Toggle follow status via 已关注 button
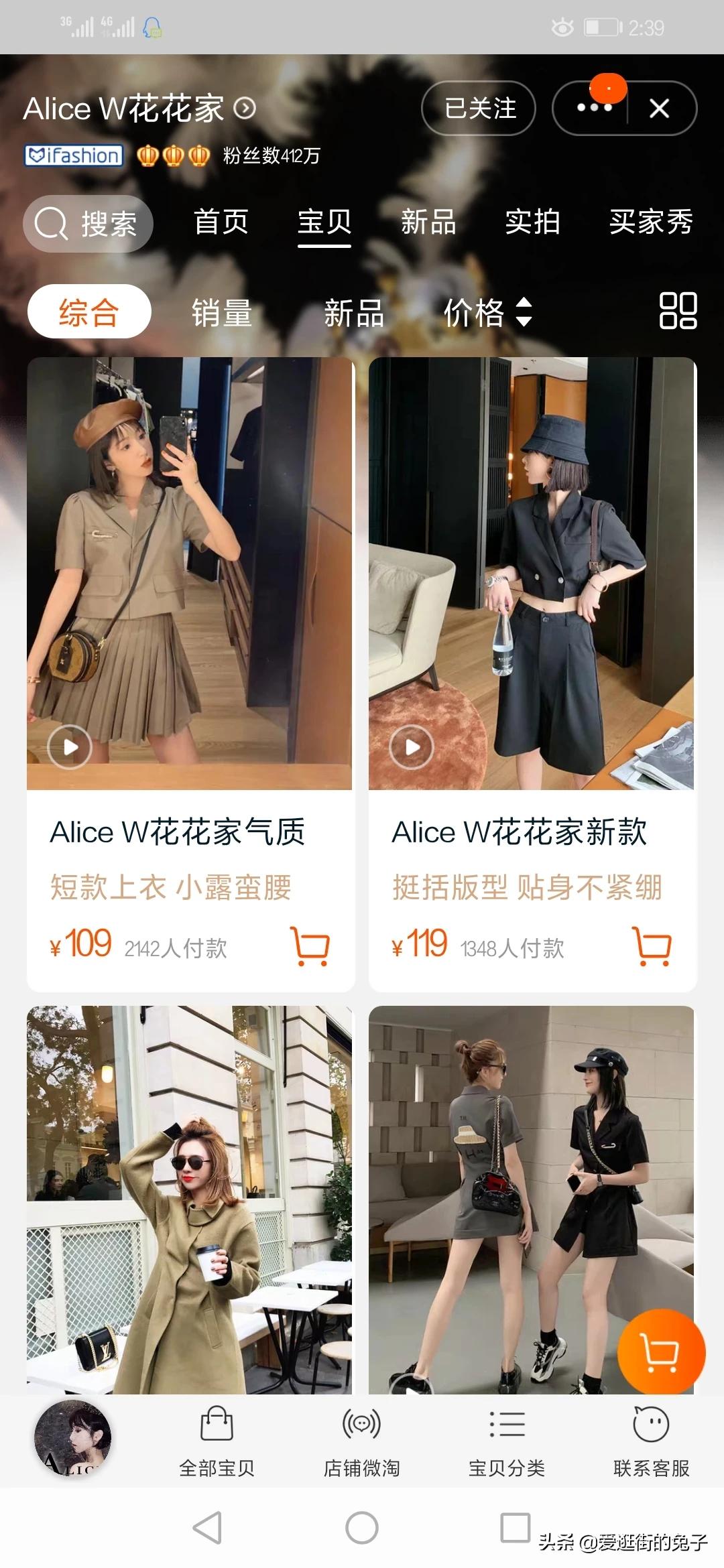Viewport: 724px width, 1568px height. [478, 109]
